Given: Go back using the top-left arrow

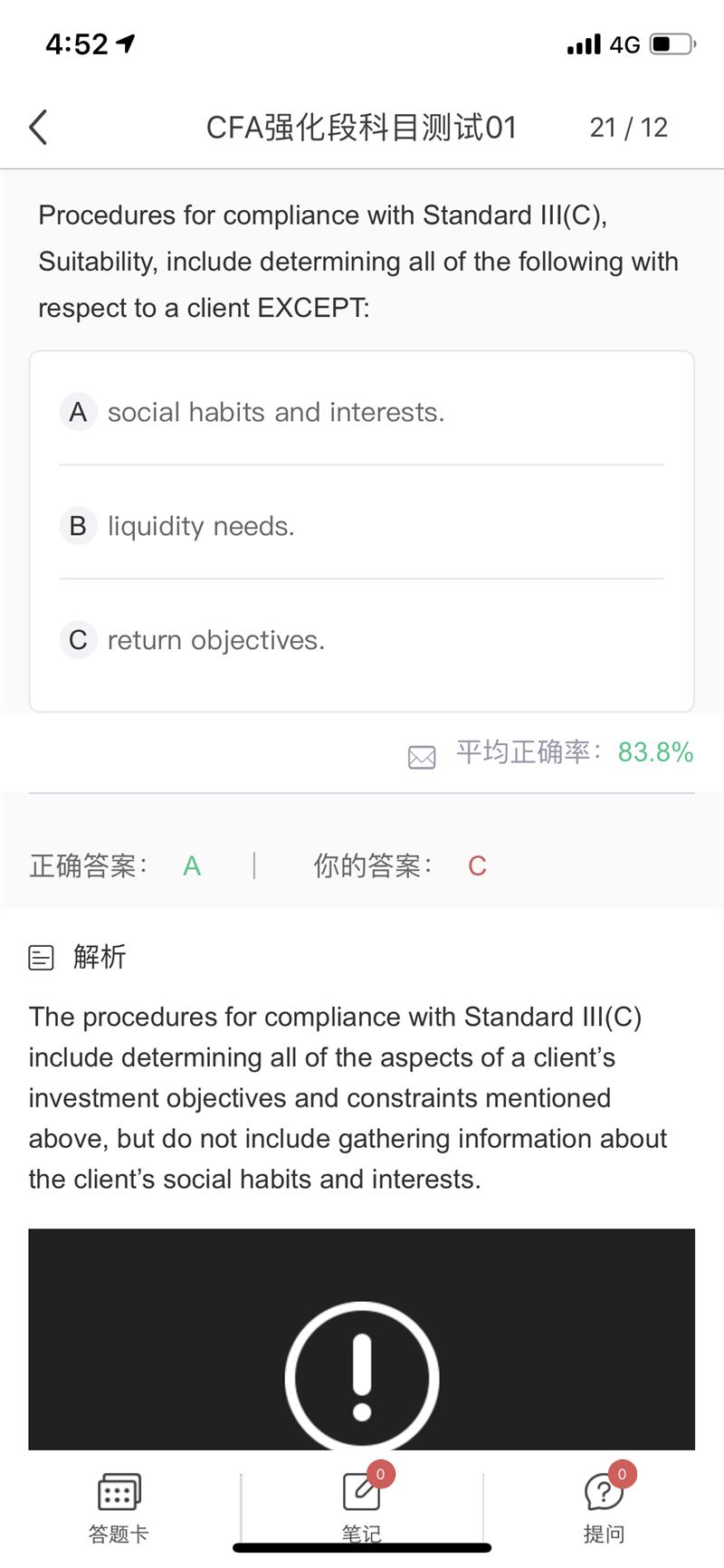Looking at the screenshot, I should click(38, 128).
